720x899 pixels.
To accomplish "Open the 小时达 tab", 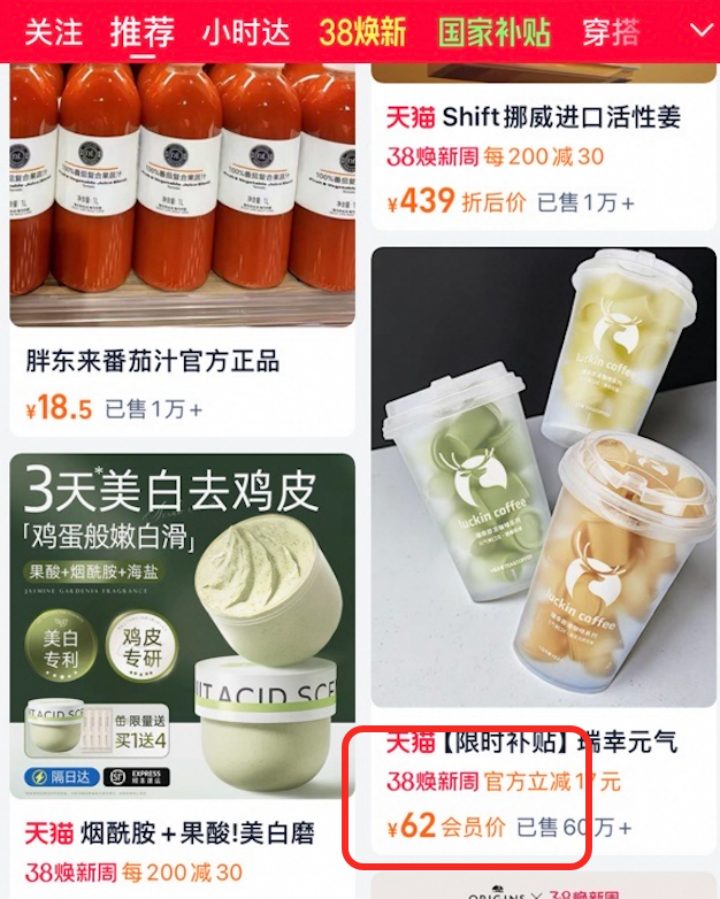I will (x=246, y=32).
